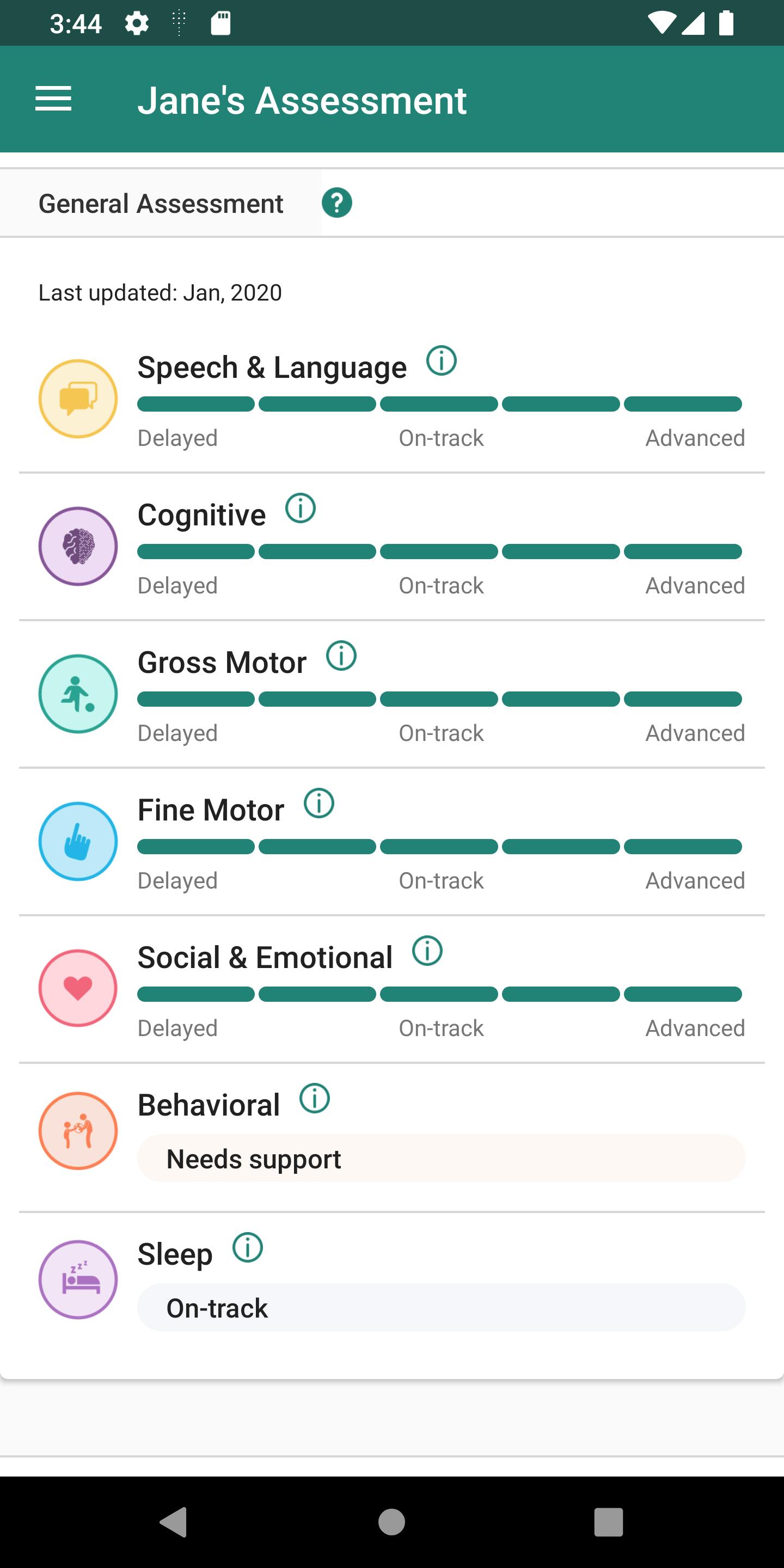Screen dimensions: 784x1568
Task: Go back using the system back button
Action: (174, 1522)
